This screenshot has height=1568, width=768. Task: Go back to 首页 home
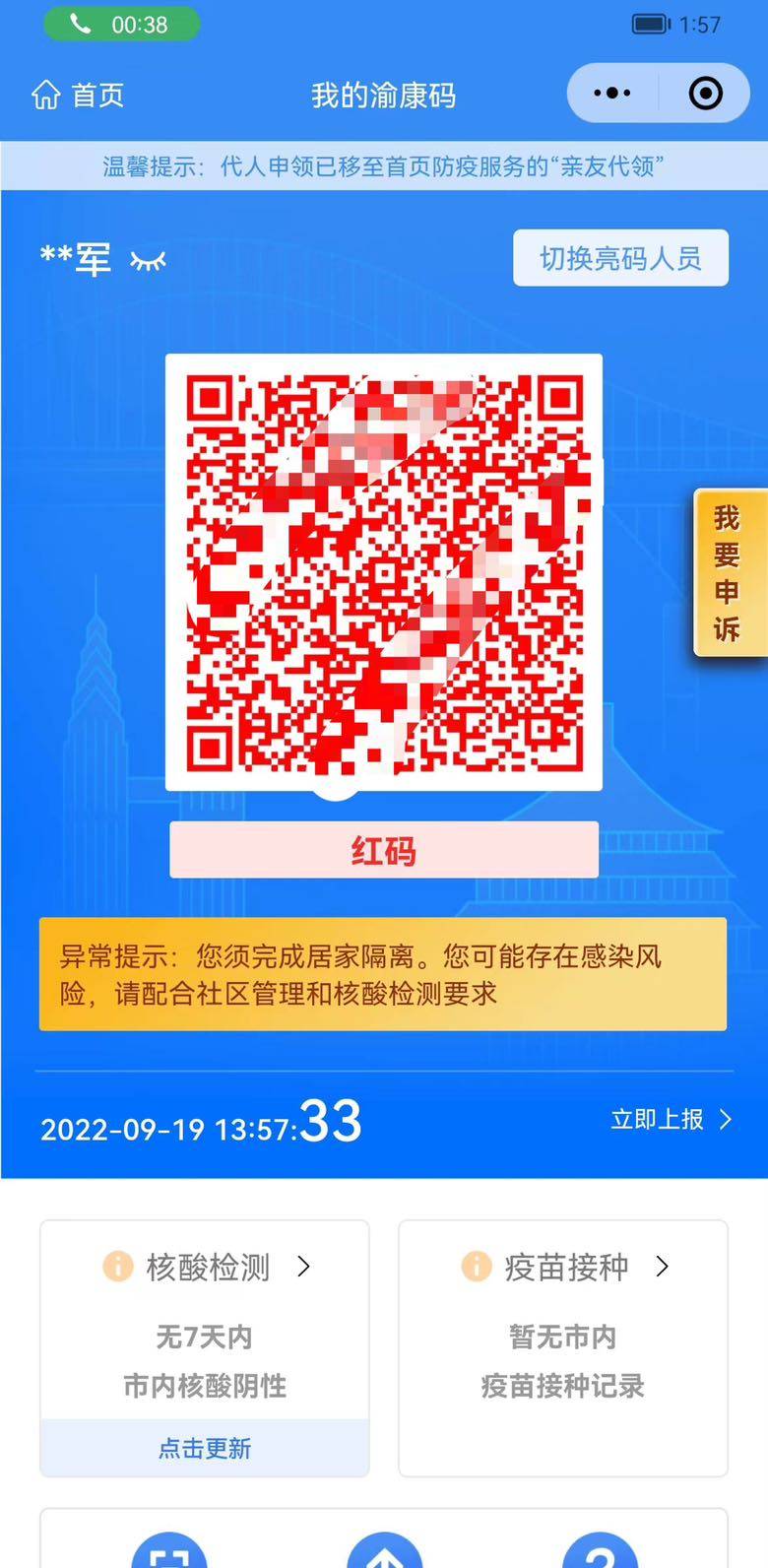pyautogui.click(x=79, y=96)
